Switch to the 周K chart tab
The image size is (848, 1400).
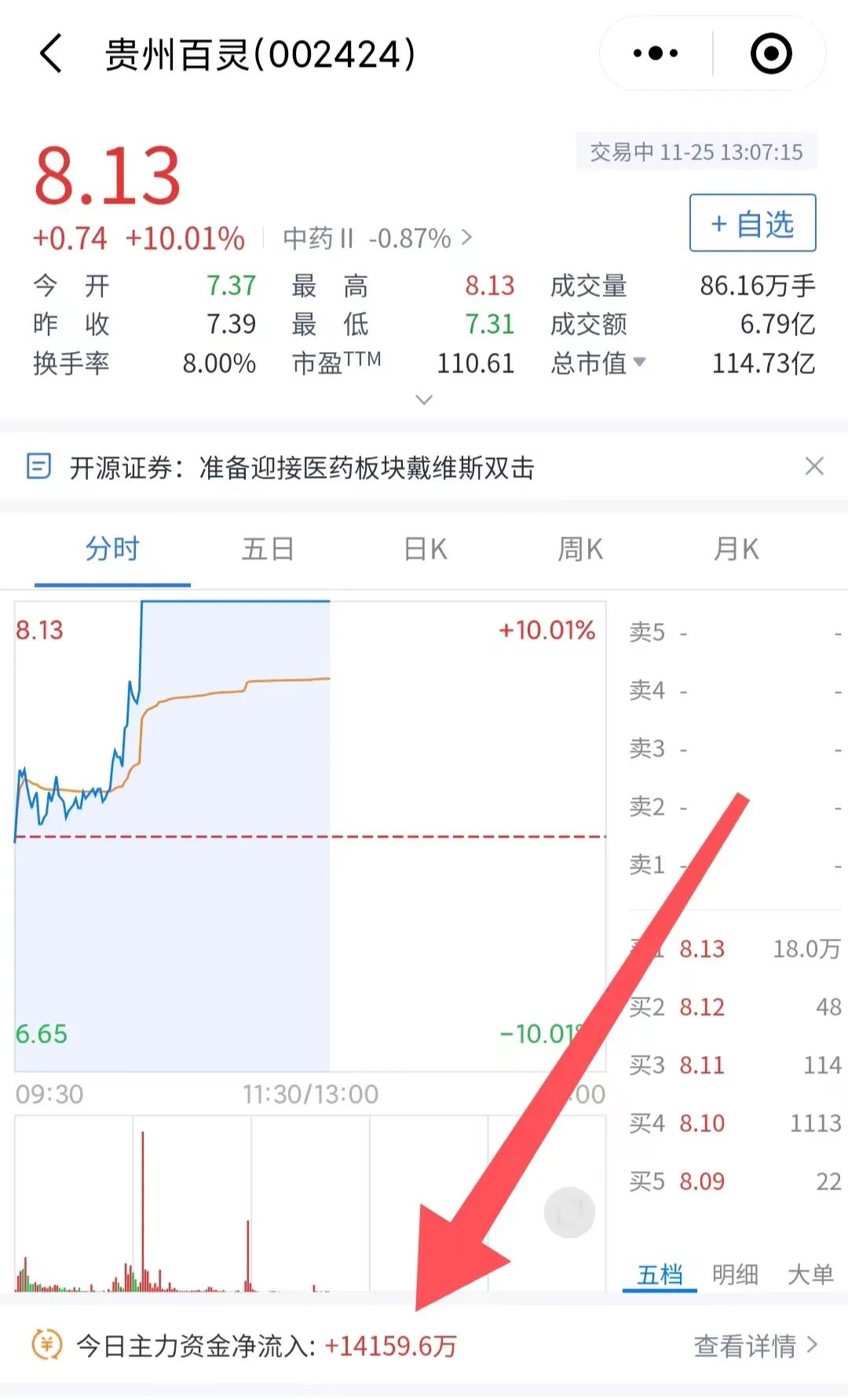(580, 549)
